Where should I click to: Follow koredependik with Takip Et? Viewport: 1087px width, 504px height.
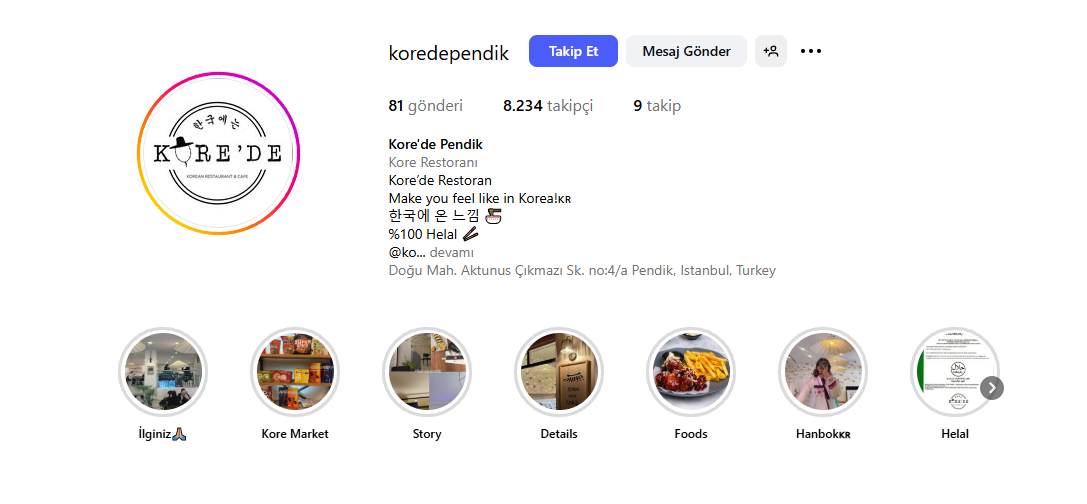click(573, 51)
